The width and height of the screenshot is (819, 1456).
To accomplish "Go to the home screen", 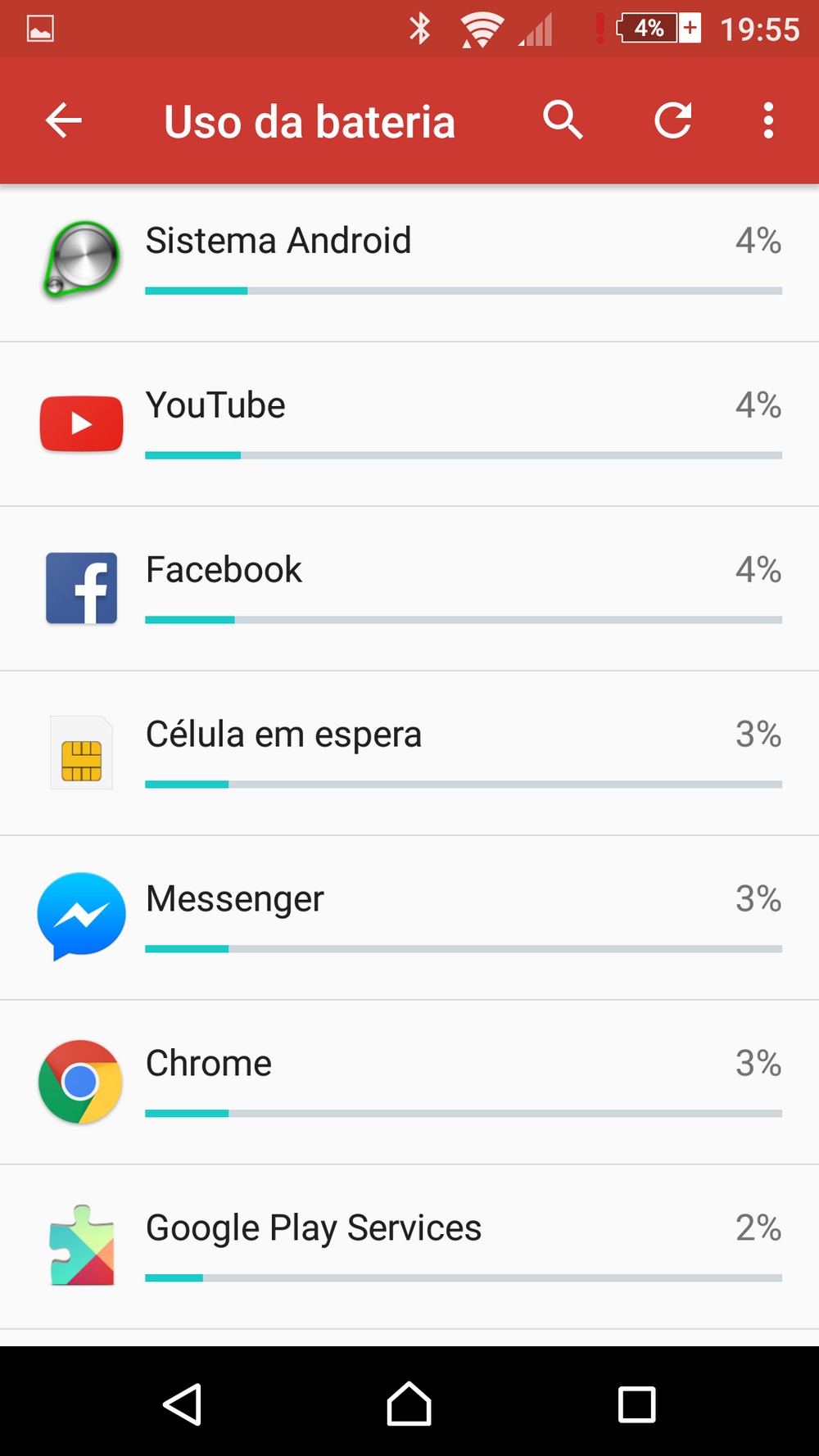I will coord(409,1404).
